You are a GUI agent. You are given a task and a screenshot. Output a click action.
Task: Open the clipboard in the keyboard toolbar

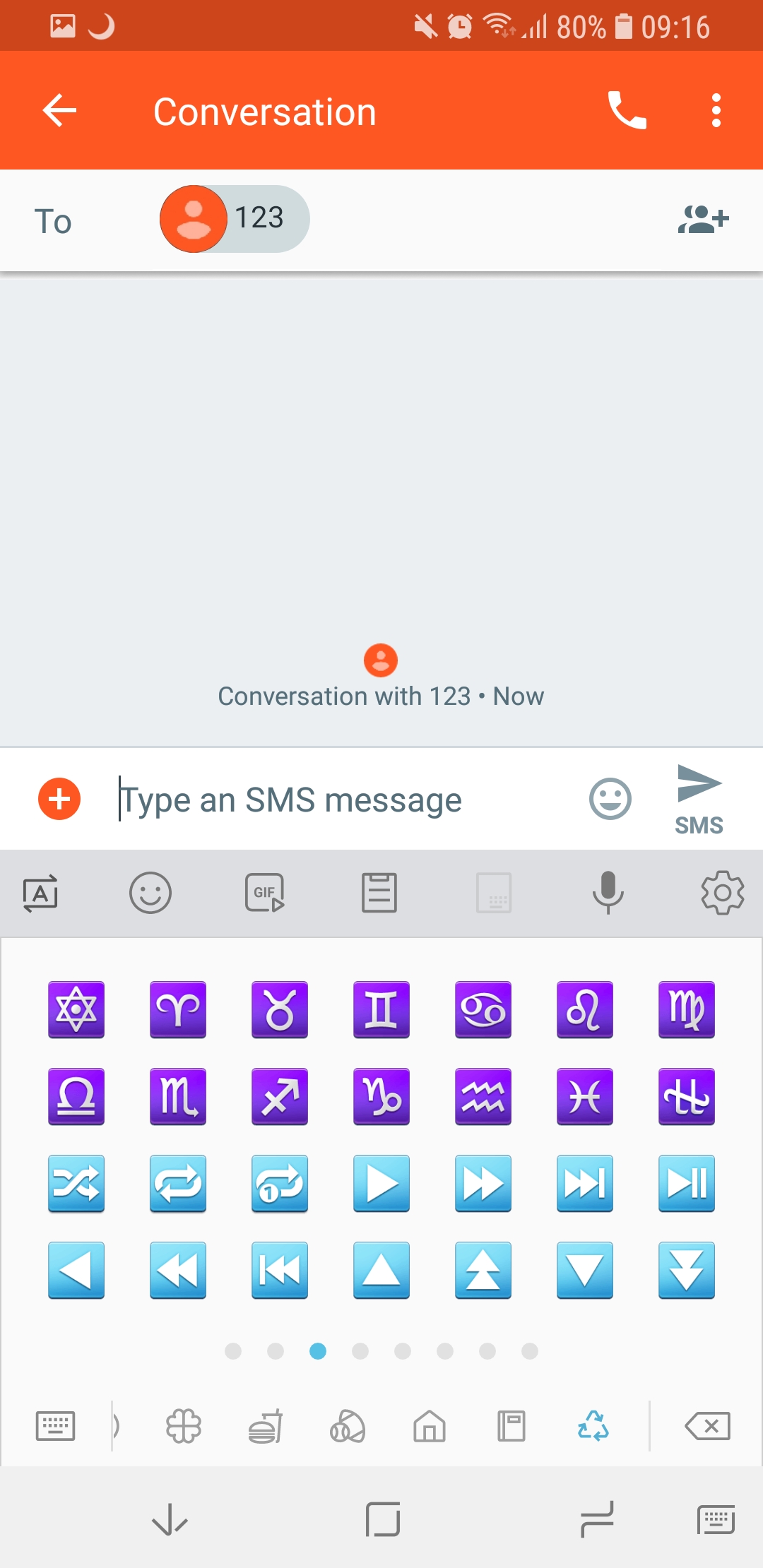[x=379, y=893]
